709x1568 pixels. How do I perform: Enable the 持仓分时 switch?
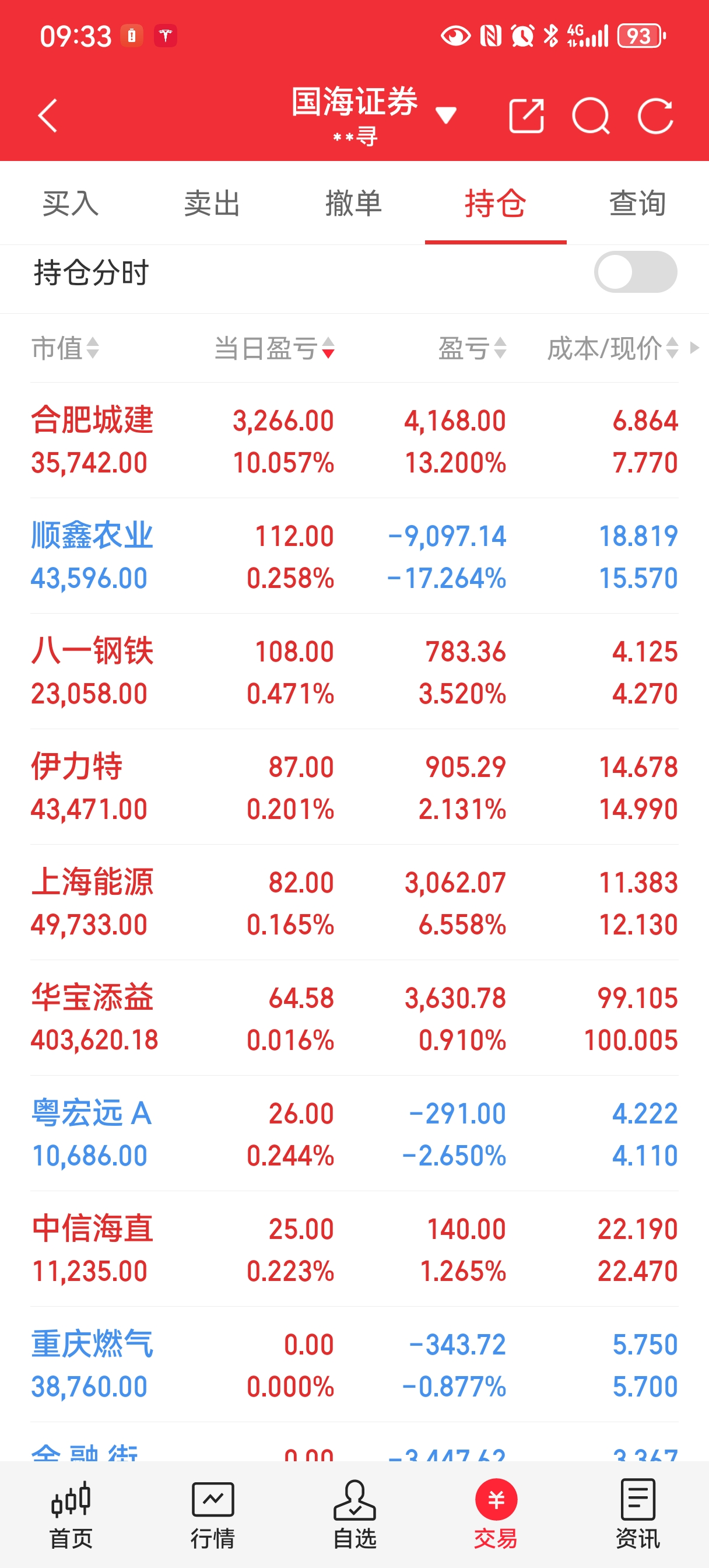click(x=636, y=272)
